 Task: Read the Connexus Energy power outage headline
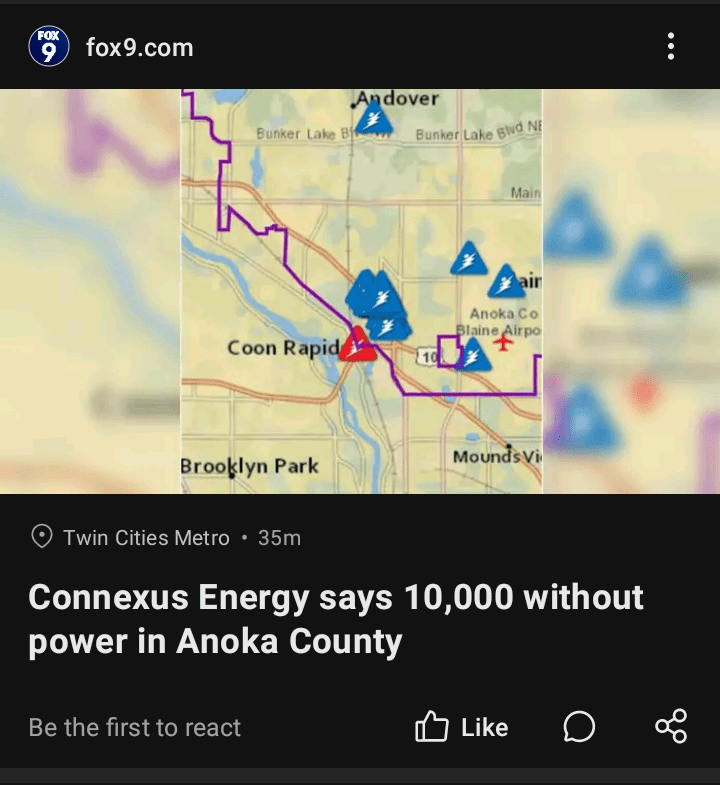336,619
